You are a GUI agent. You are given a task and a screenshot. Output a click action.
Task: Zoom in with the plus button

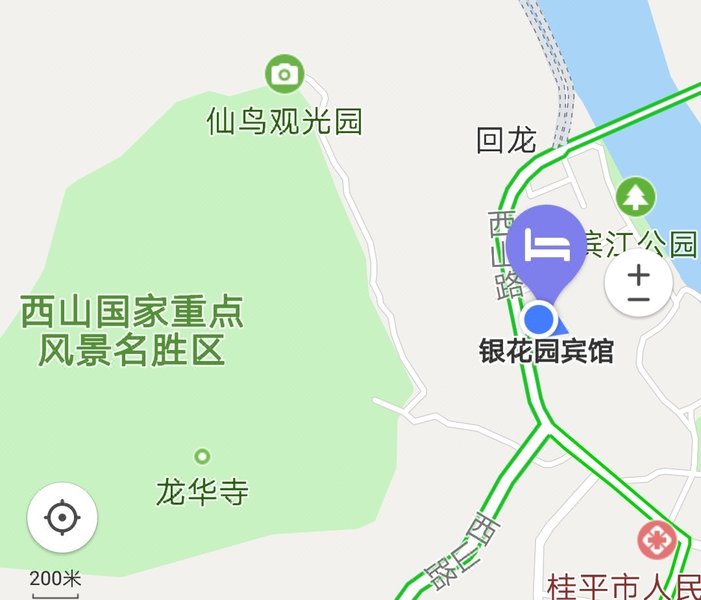638,273
